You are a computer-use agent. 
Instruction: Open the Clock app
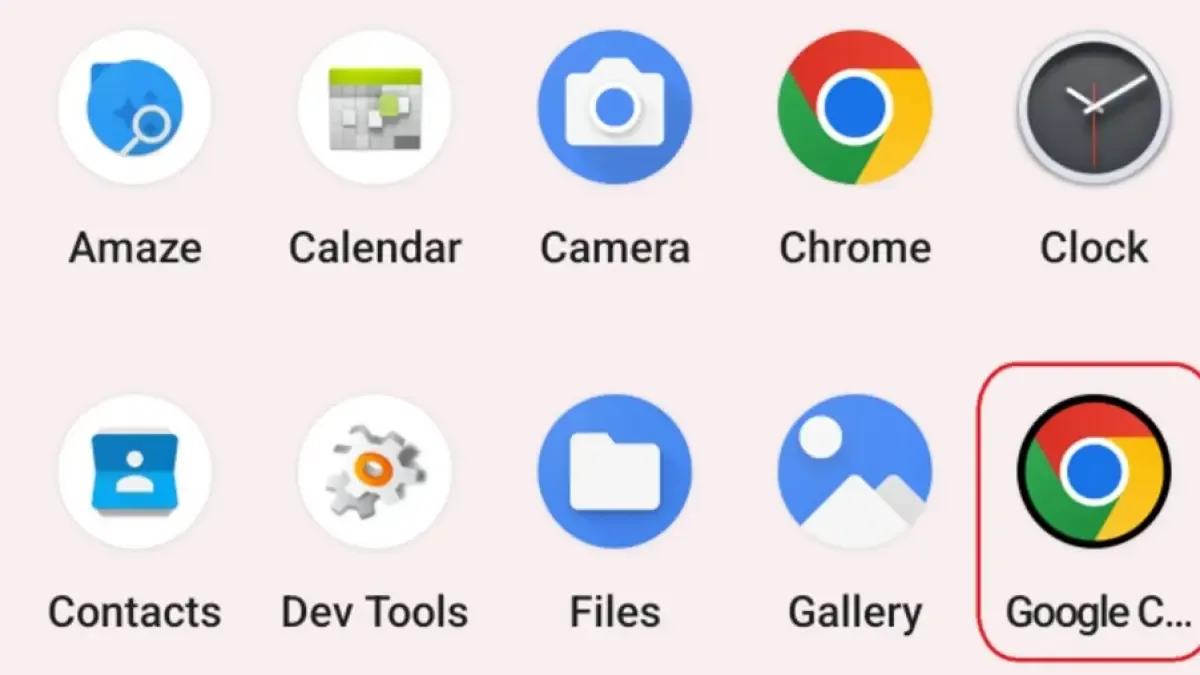point(1093,106)
